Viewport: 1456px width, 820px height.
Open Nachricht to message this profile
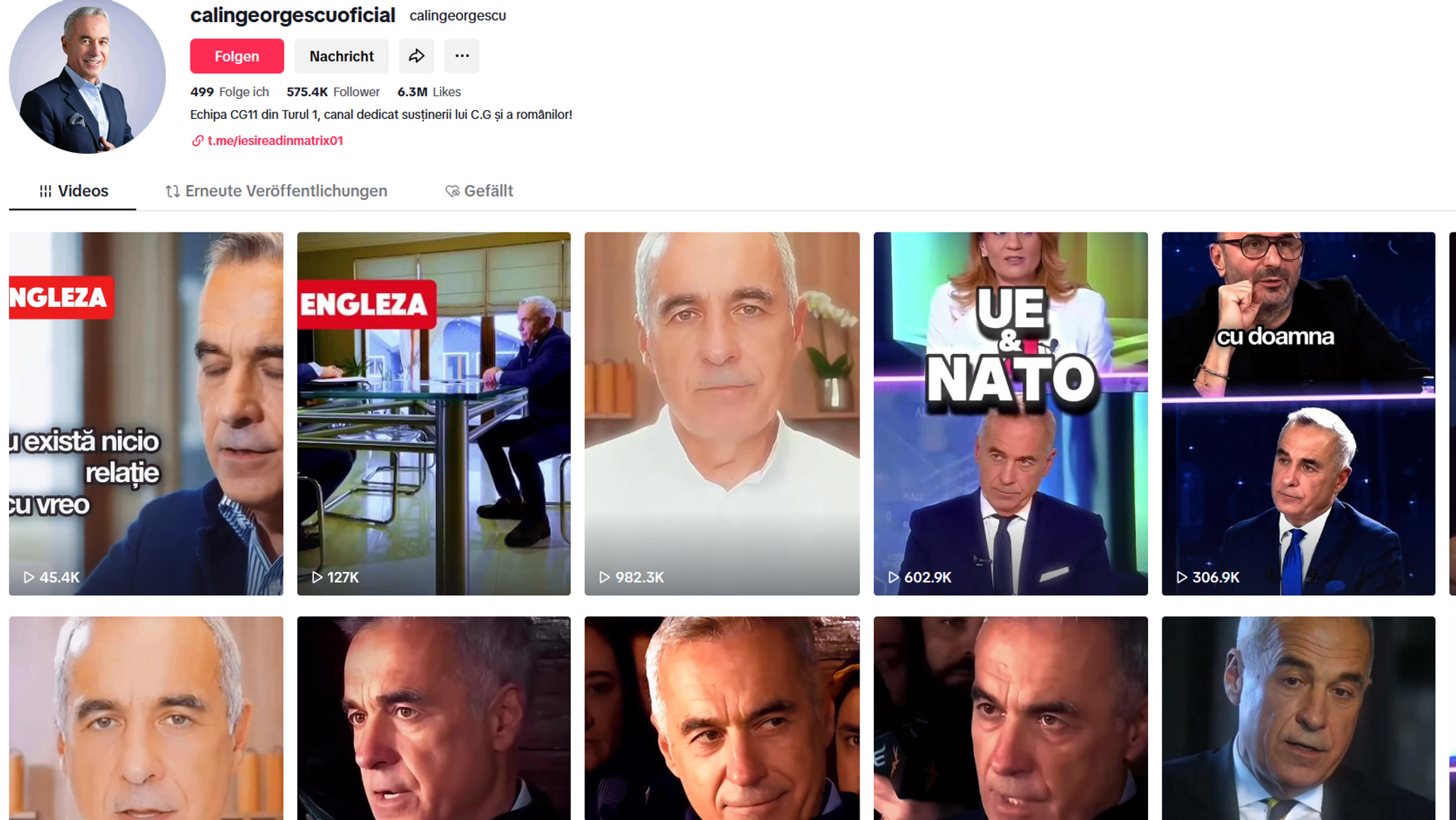click(x=341, y=56)
